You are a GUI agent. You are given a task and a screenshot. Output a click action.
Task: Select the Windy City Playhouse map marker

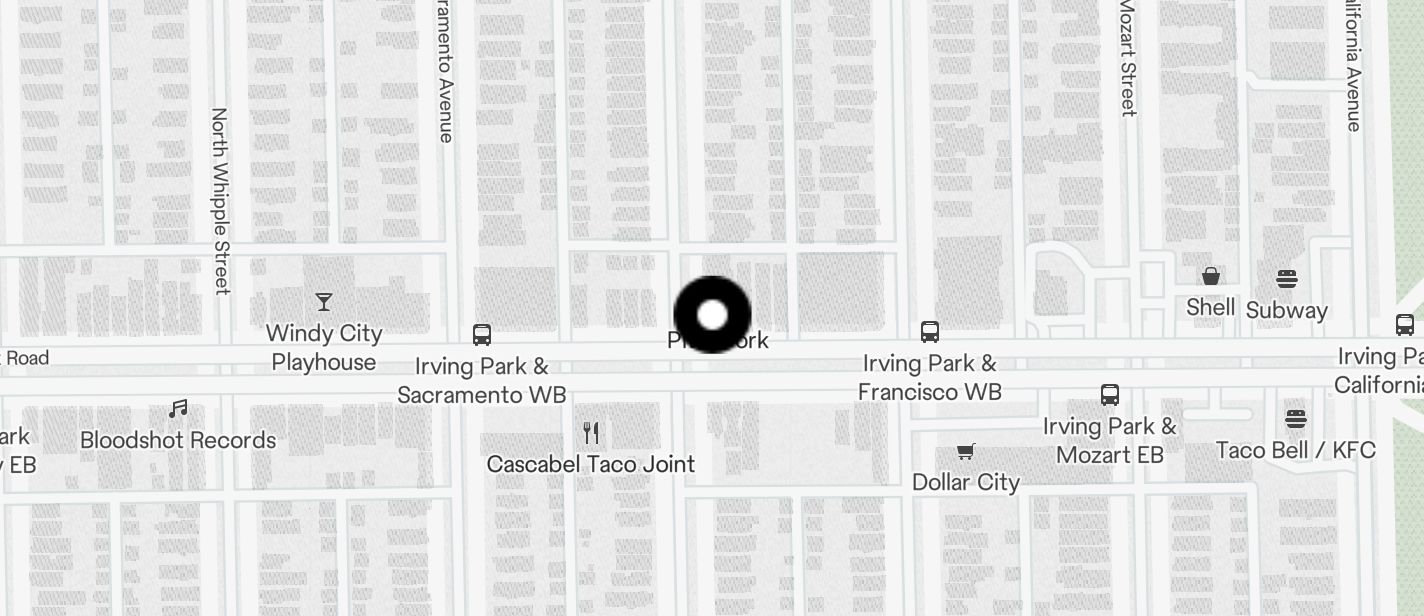(x=323, y=302)
